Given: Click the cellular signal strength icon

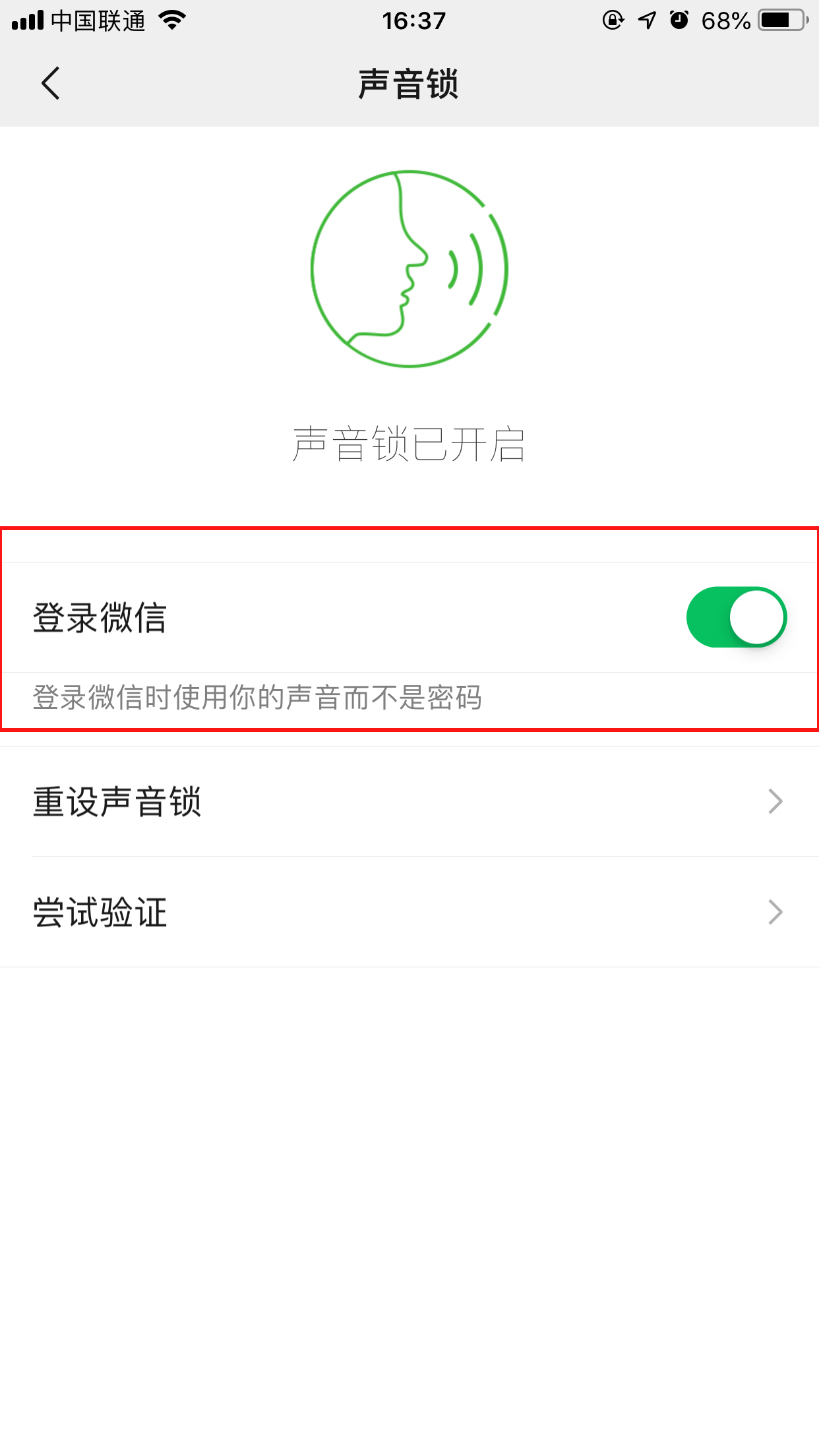Looking at the screenshot, I should [26, 20].
